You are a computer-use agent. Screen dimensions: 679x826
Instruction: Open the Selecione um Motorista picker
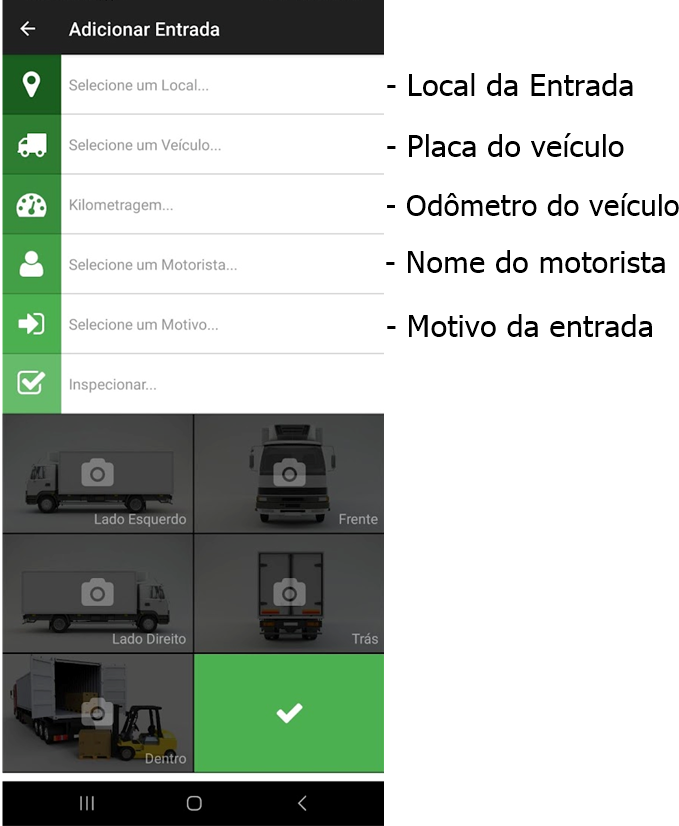[222, 265]
